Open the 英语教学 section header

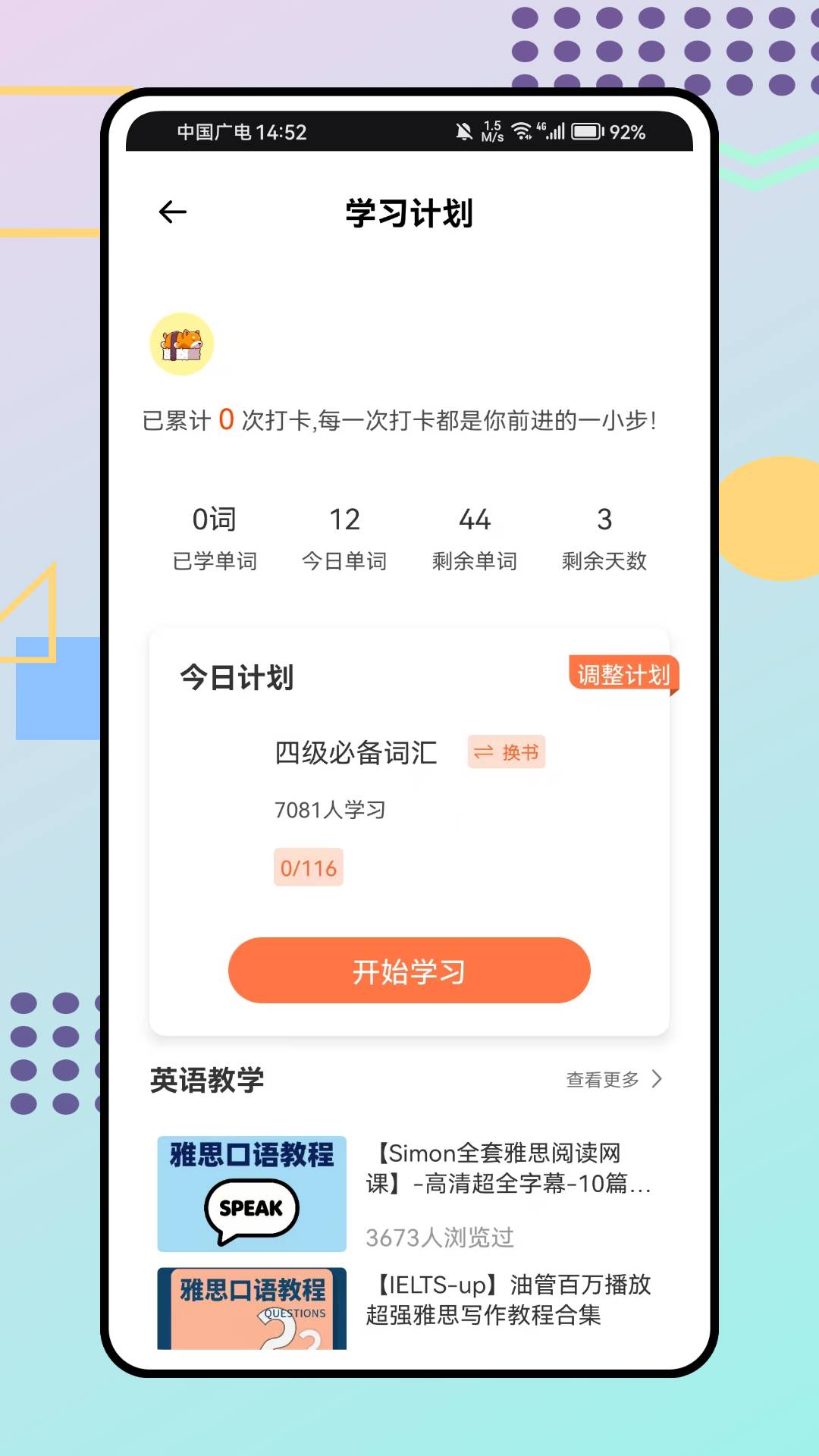click(208, 1078)
